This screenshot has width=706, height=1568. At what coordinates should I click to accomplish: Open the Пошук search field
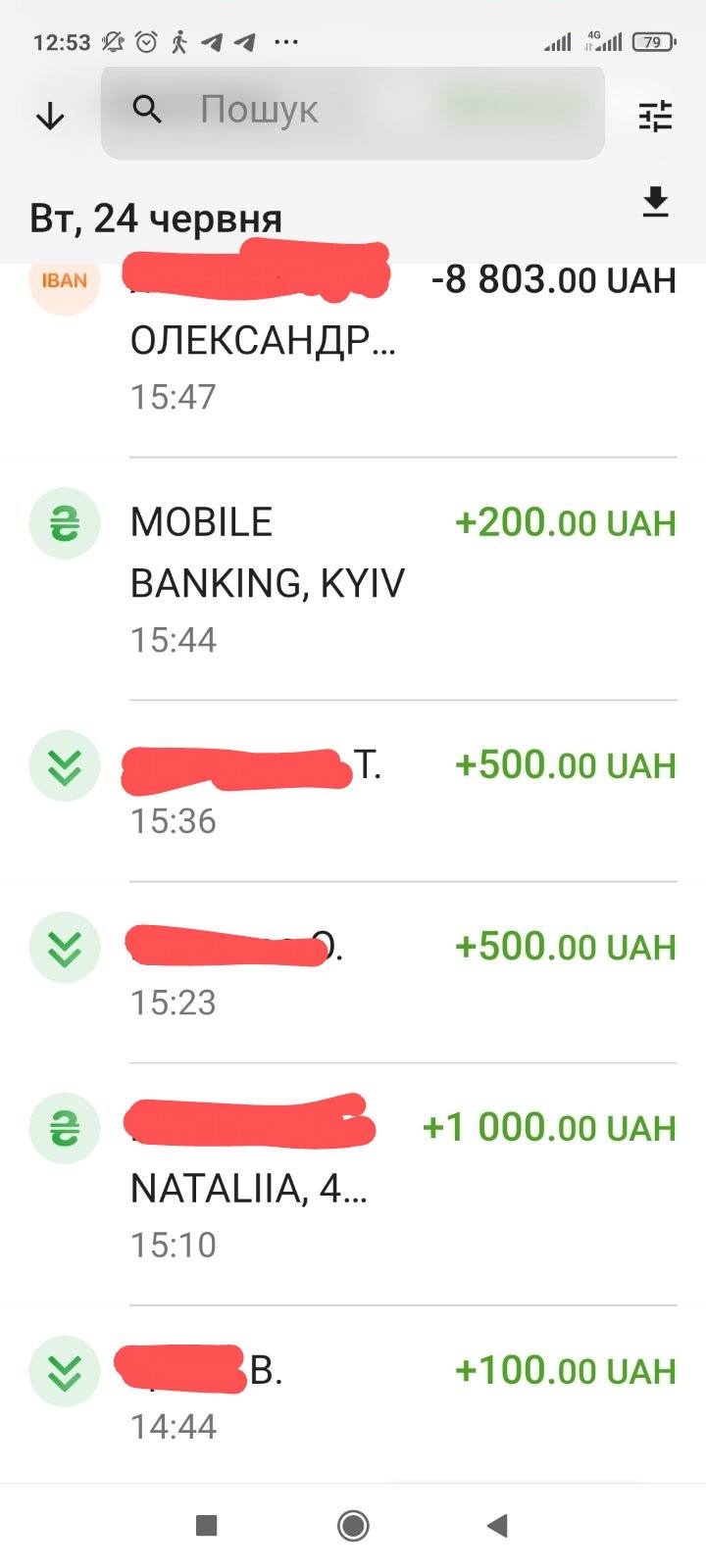[352, 111]
